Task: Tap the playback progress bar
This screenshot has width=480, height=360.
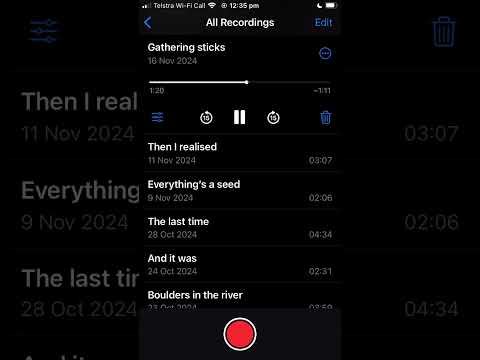Action: click(240, 82)
